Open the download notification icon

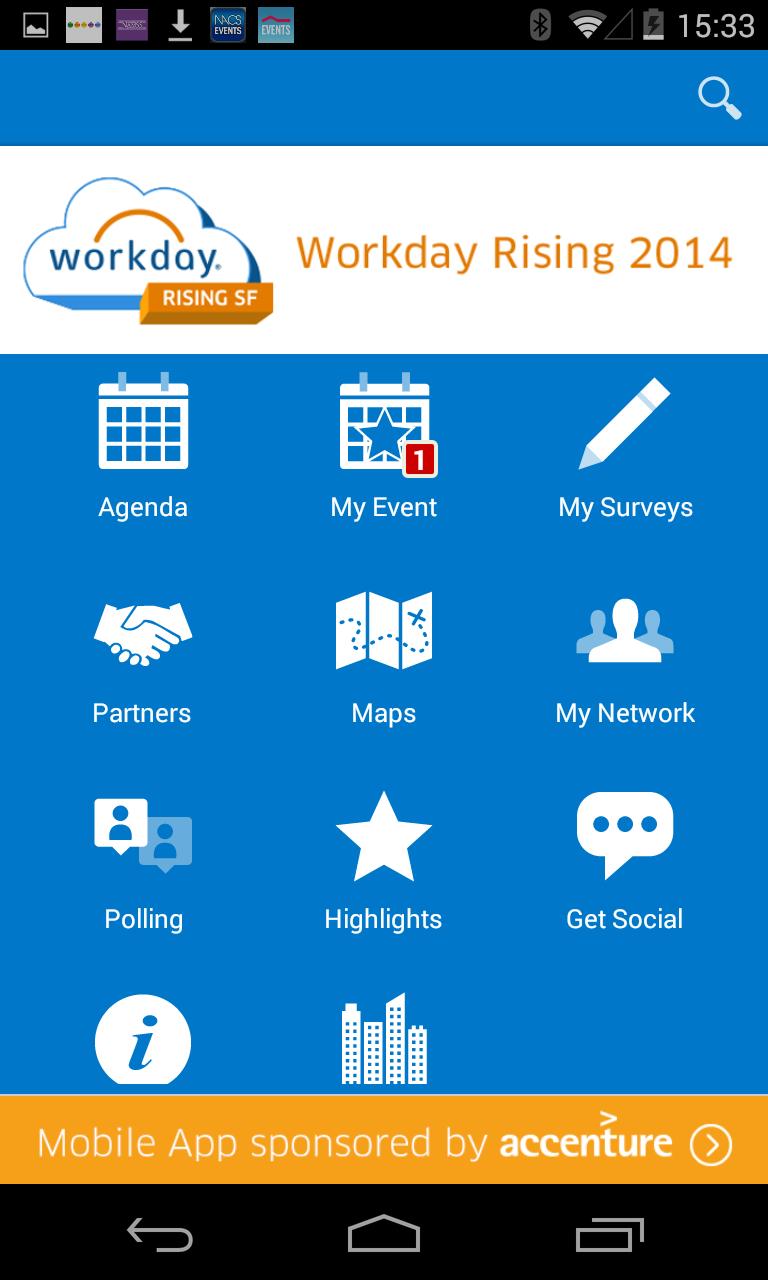[x=180, y=24]
